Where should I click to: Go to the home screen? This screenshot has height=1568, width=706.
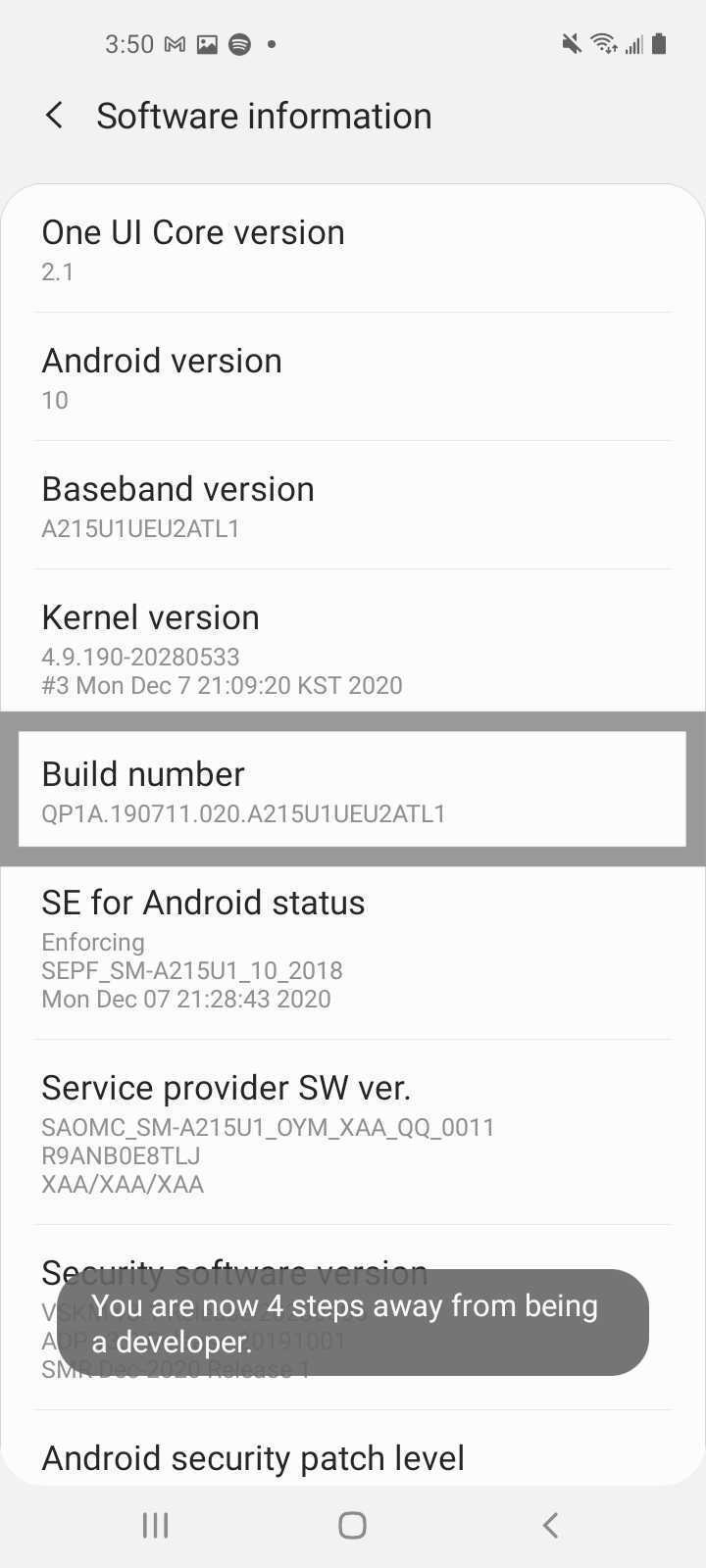352,1525
